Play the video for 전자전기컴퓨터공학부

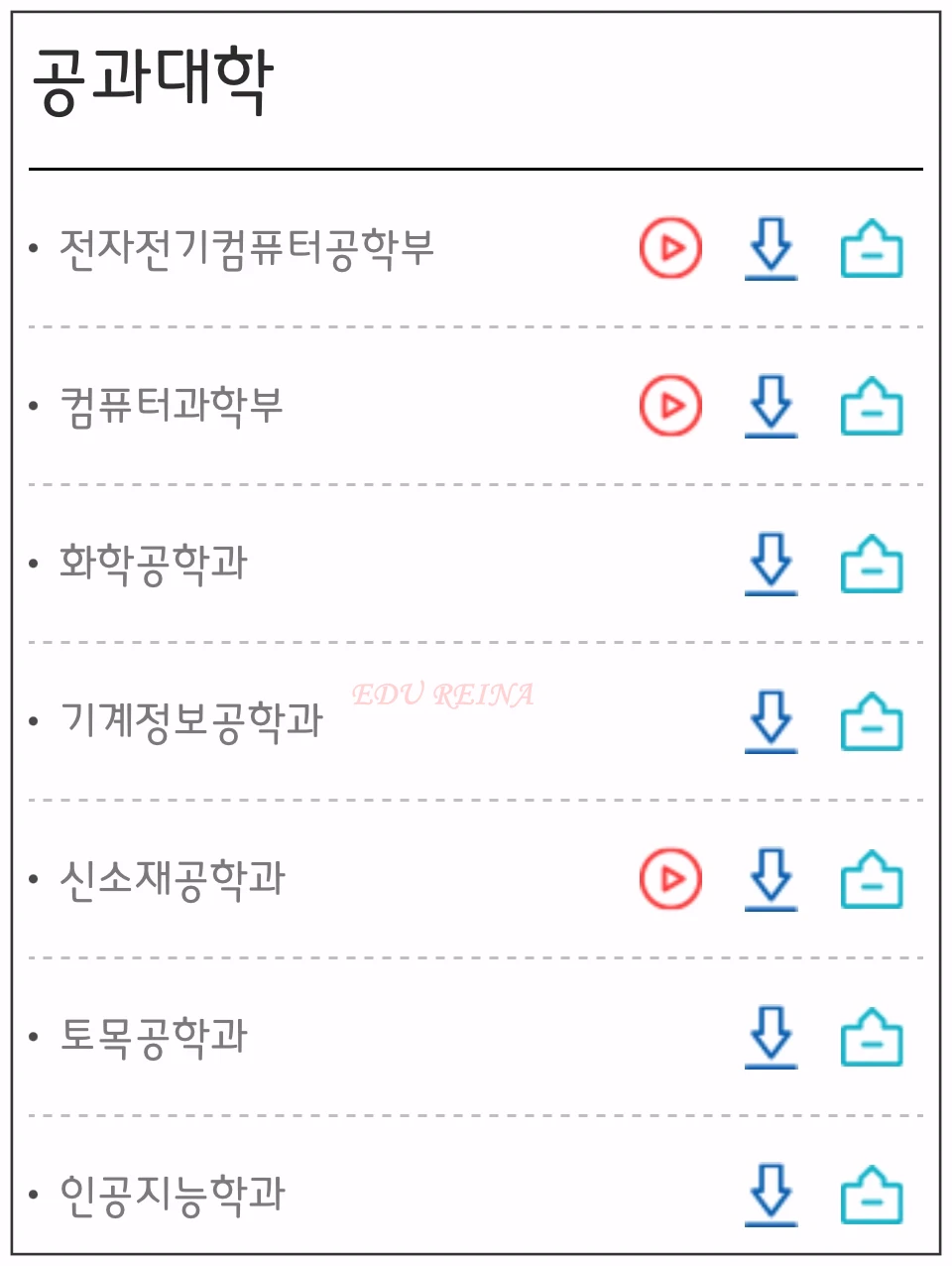(671, 246)
